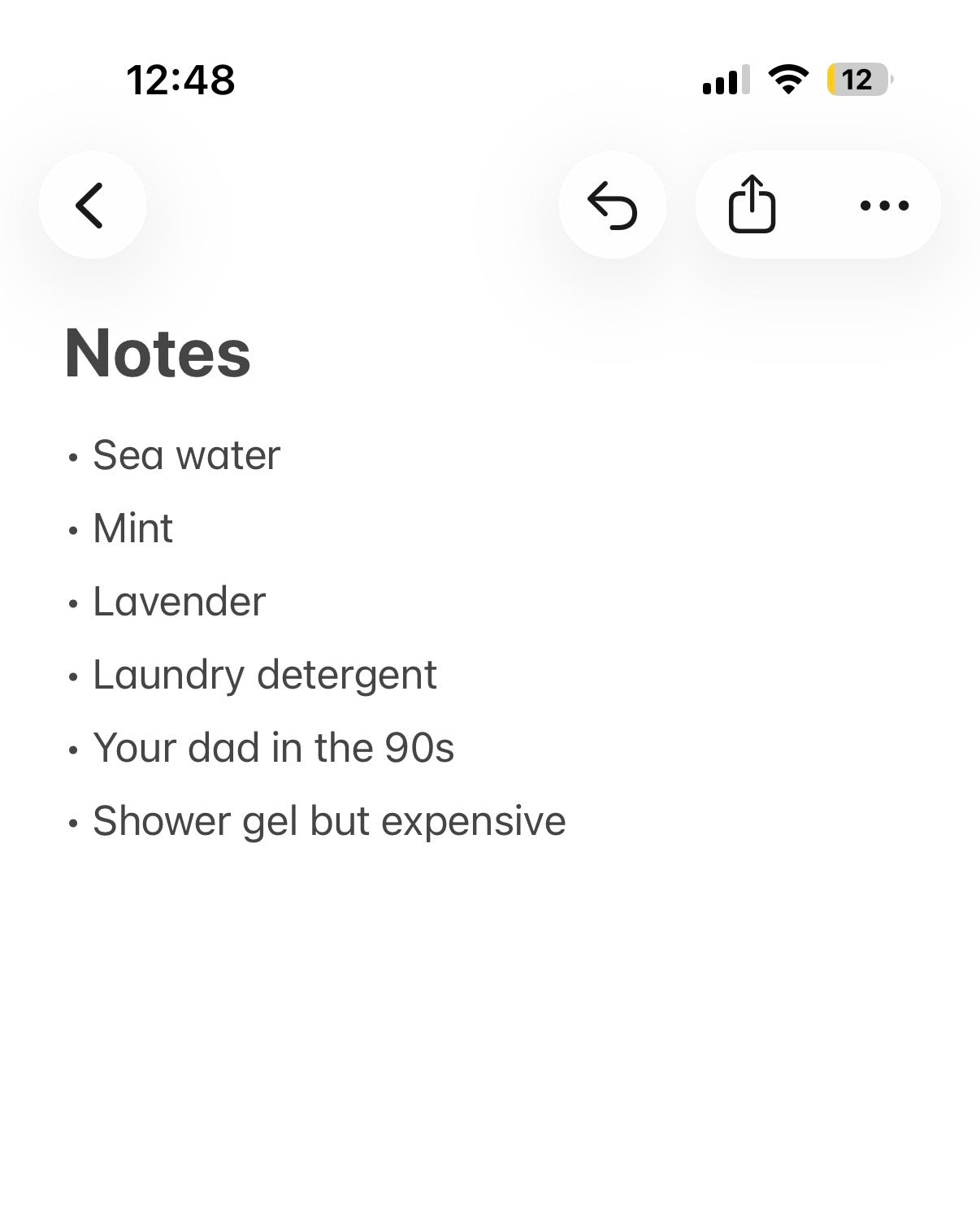Select the Laundry detergent note line

point(265,675)
